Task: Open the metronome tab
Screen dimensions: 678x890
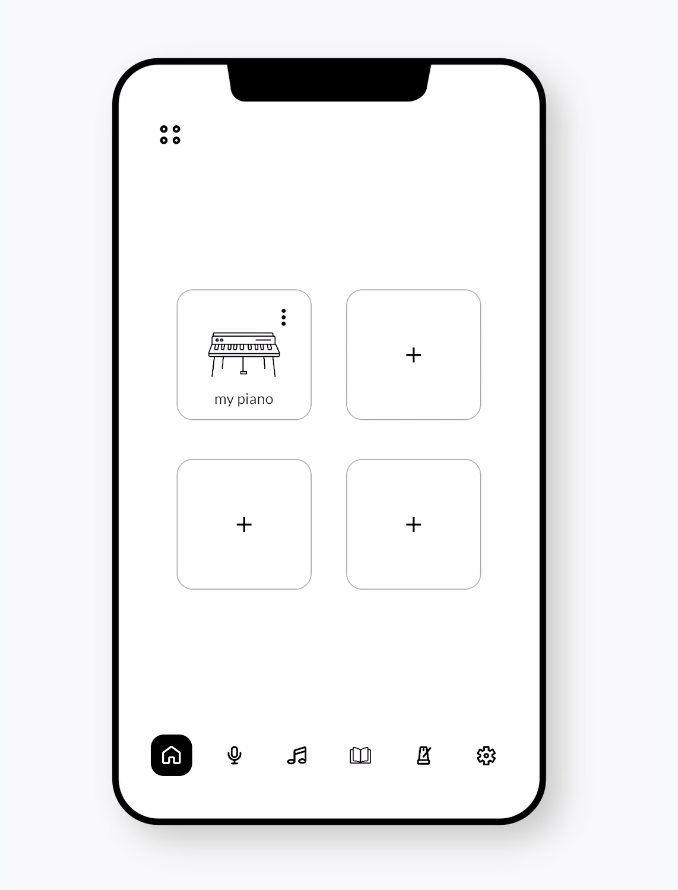Action: [424, 755]
